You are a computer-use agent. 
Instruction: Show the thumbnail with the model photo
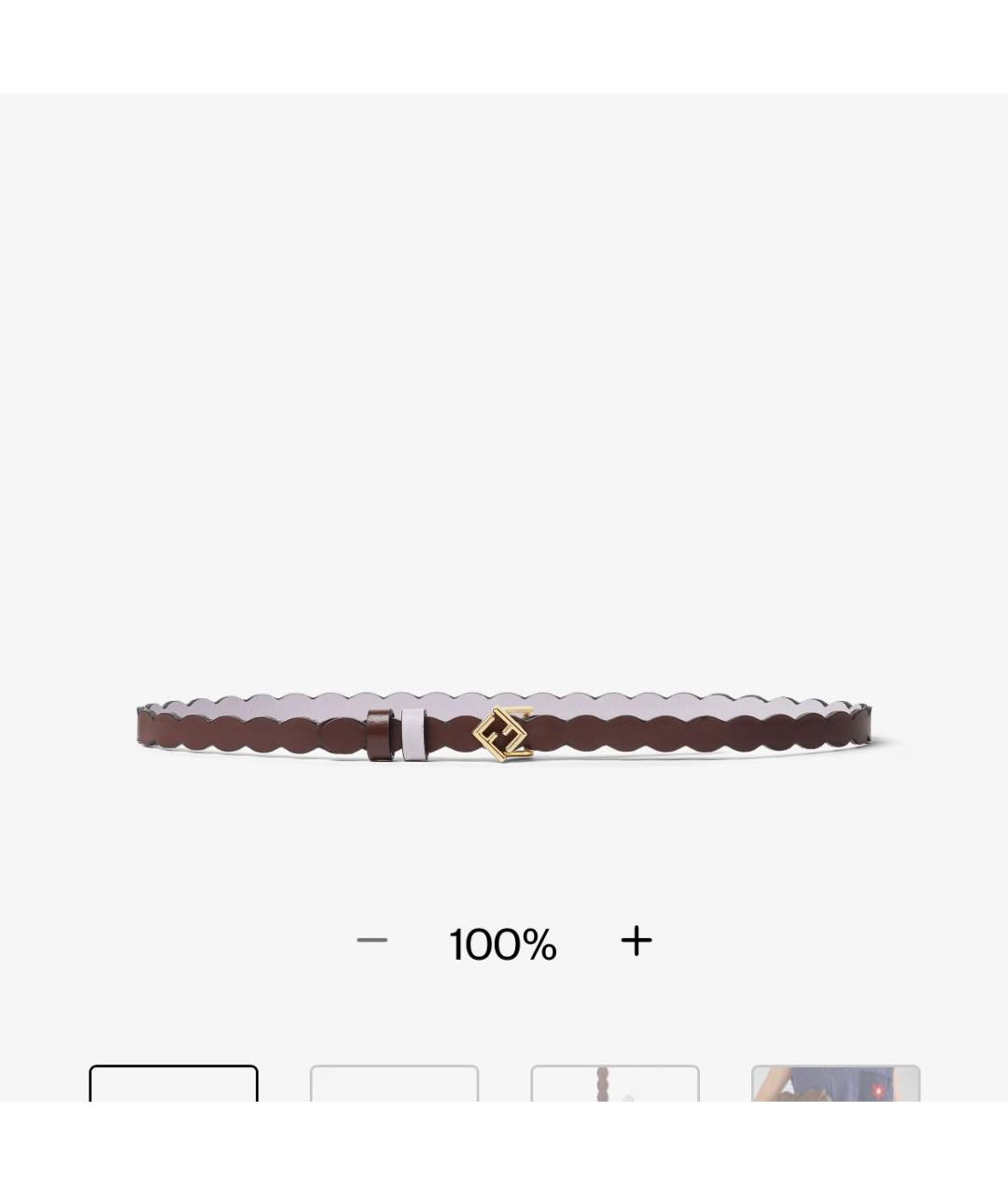point(835,1084)
